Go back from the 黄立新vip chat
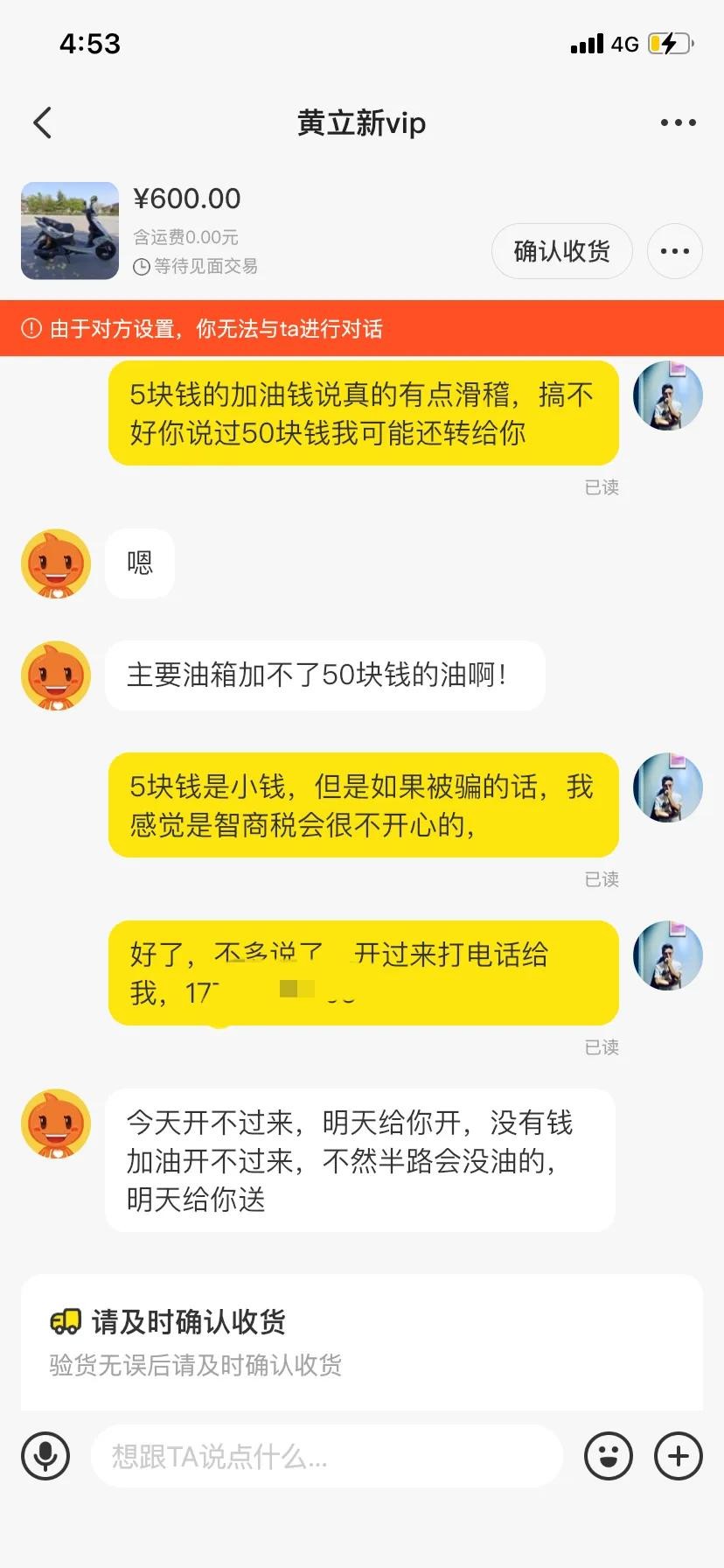Image resolution: width=724 pixels, height=1568 pixels. pyautogui.click(x=42, y=123)
